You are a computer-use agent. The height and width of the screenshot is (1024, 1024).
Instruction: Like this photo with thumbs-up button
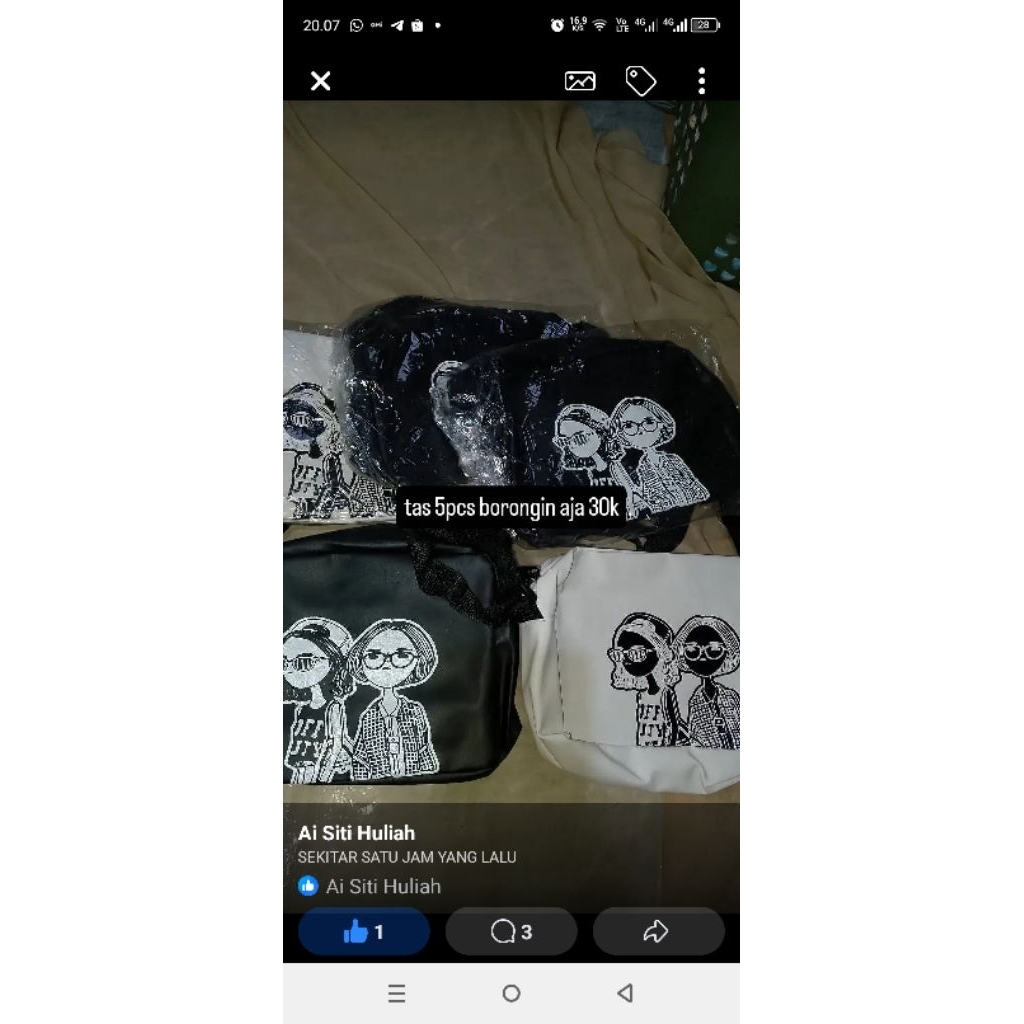pyautogui.click(x=364, y=932)
